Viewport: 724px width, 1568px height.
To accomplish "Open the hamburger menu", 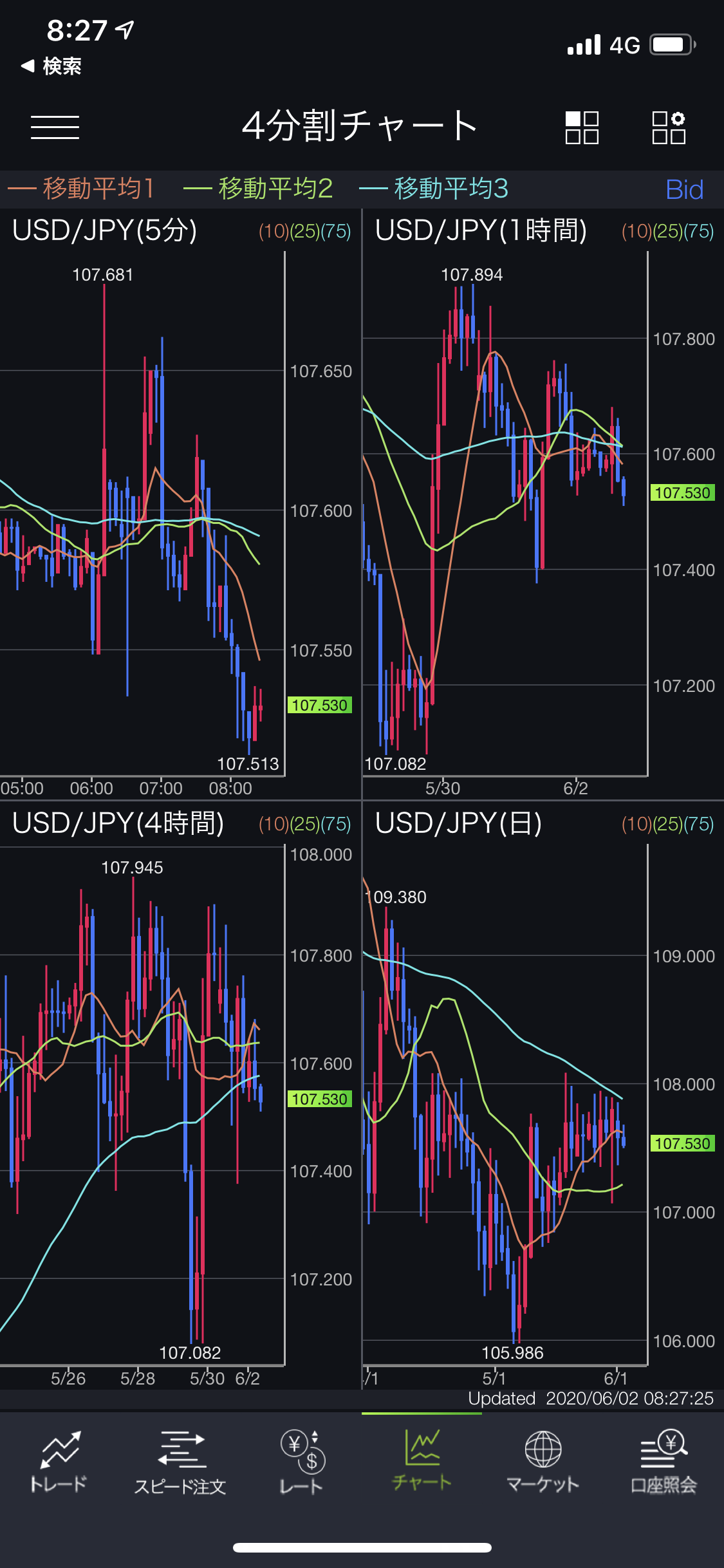I will click(55, 127).
